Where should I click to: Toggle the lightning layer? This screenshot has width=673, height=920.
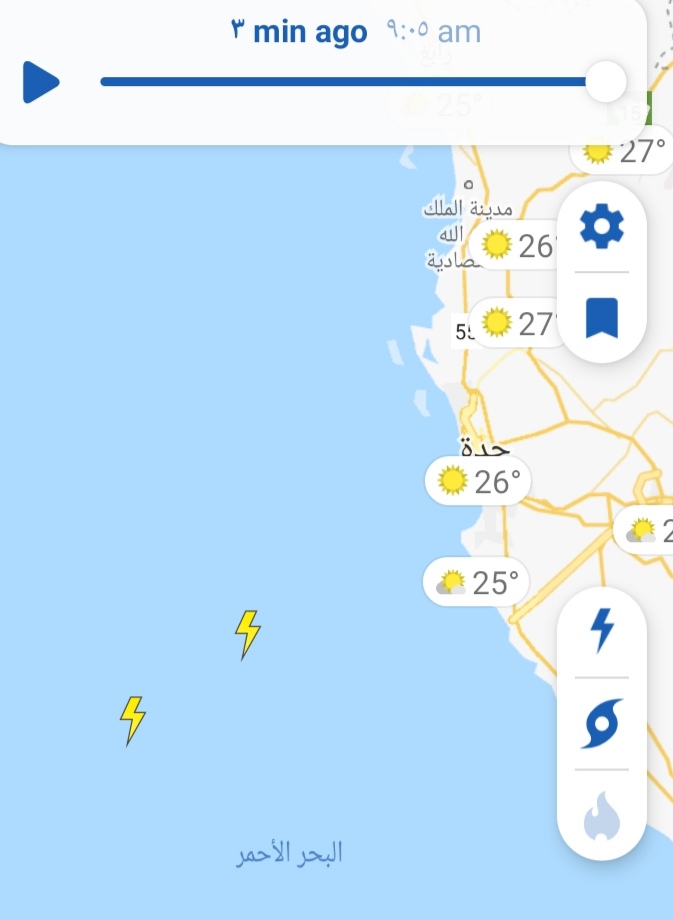point(602,630)
